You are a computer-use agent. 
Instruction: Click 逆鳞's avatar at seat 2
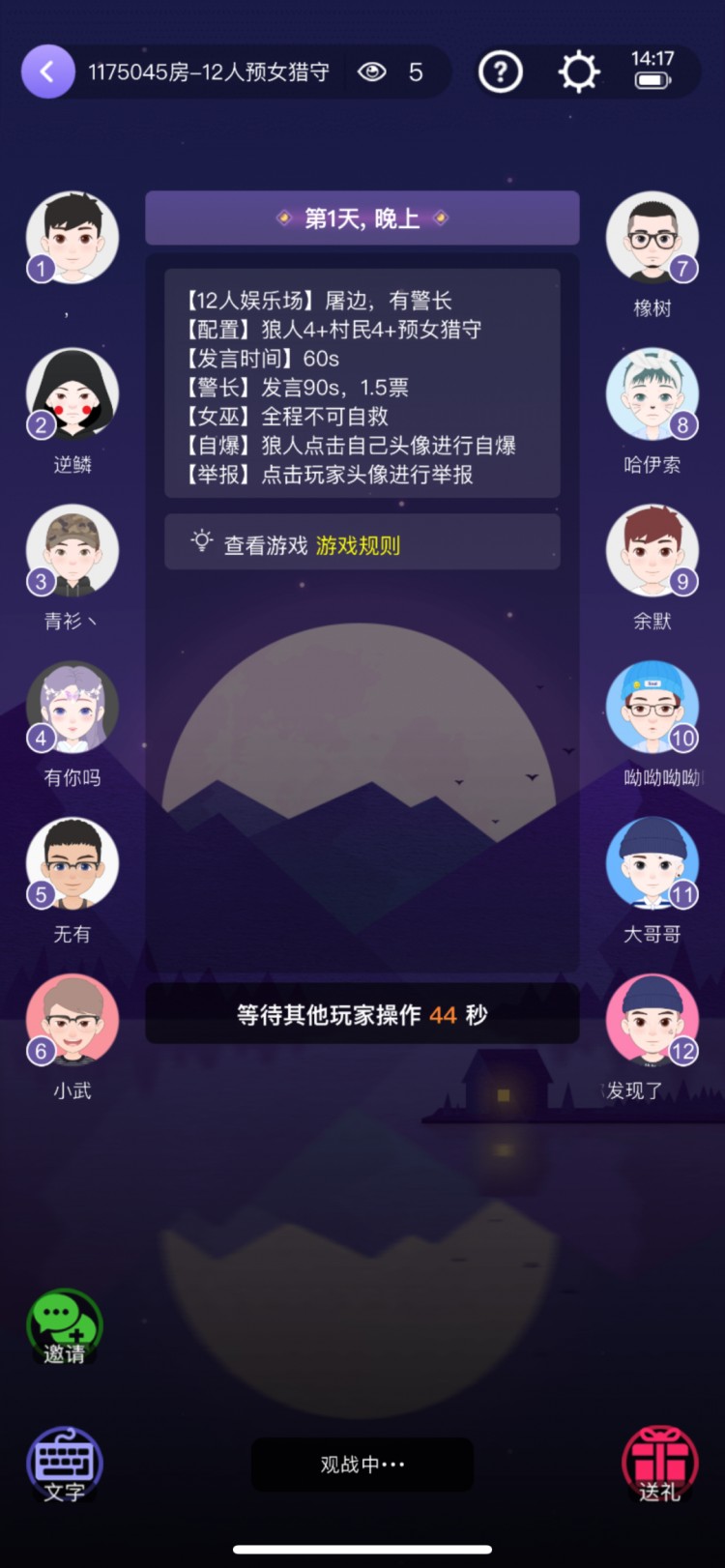(72, 393)
